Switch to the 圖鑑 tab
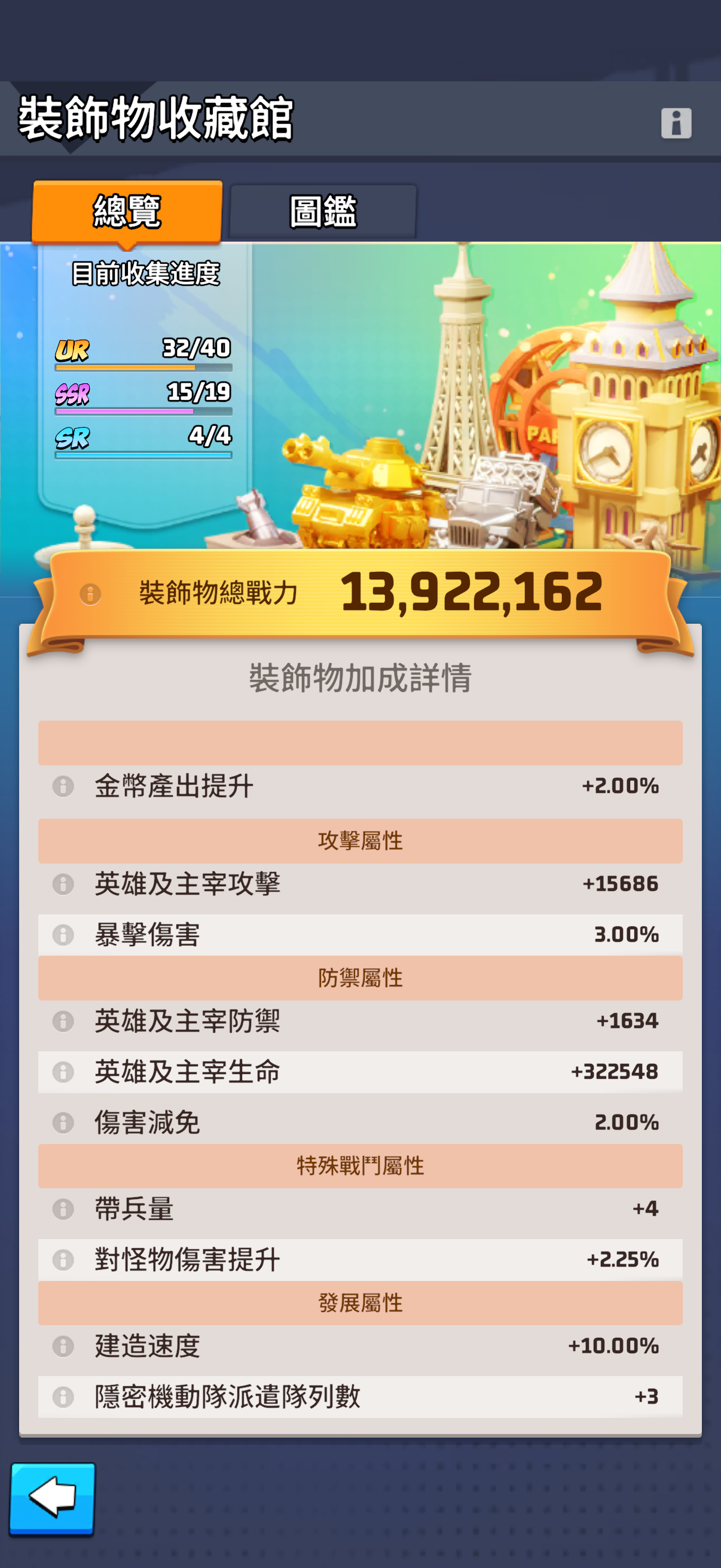 [x=322, y=211]
